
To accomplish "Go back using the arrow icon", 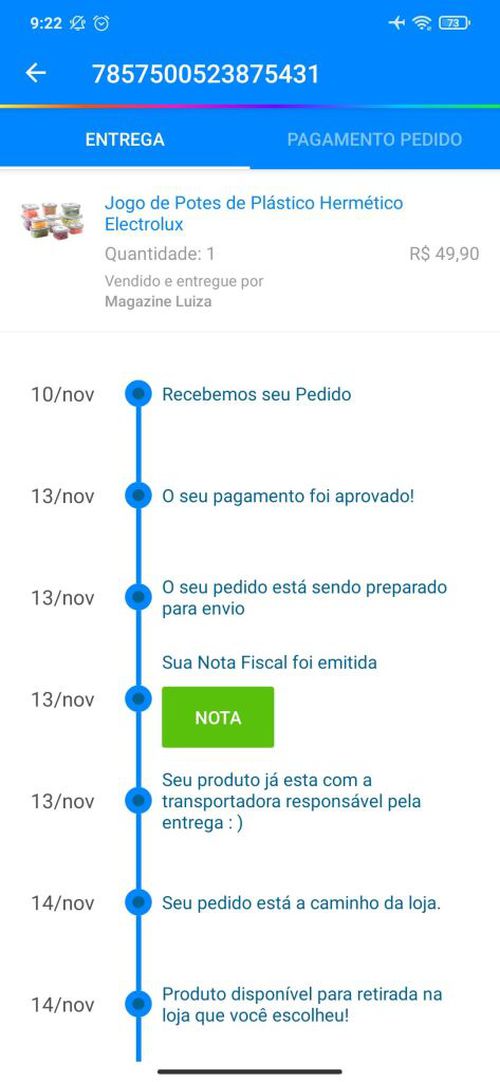I will point(36,73).
